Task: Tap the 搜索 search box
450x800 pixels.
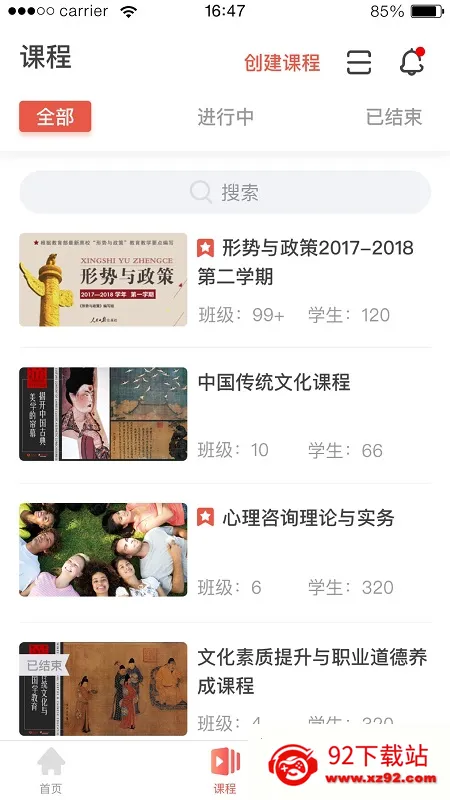Action: pos(225,192)
